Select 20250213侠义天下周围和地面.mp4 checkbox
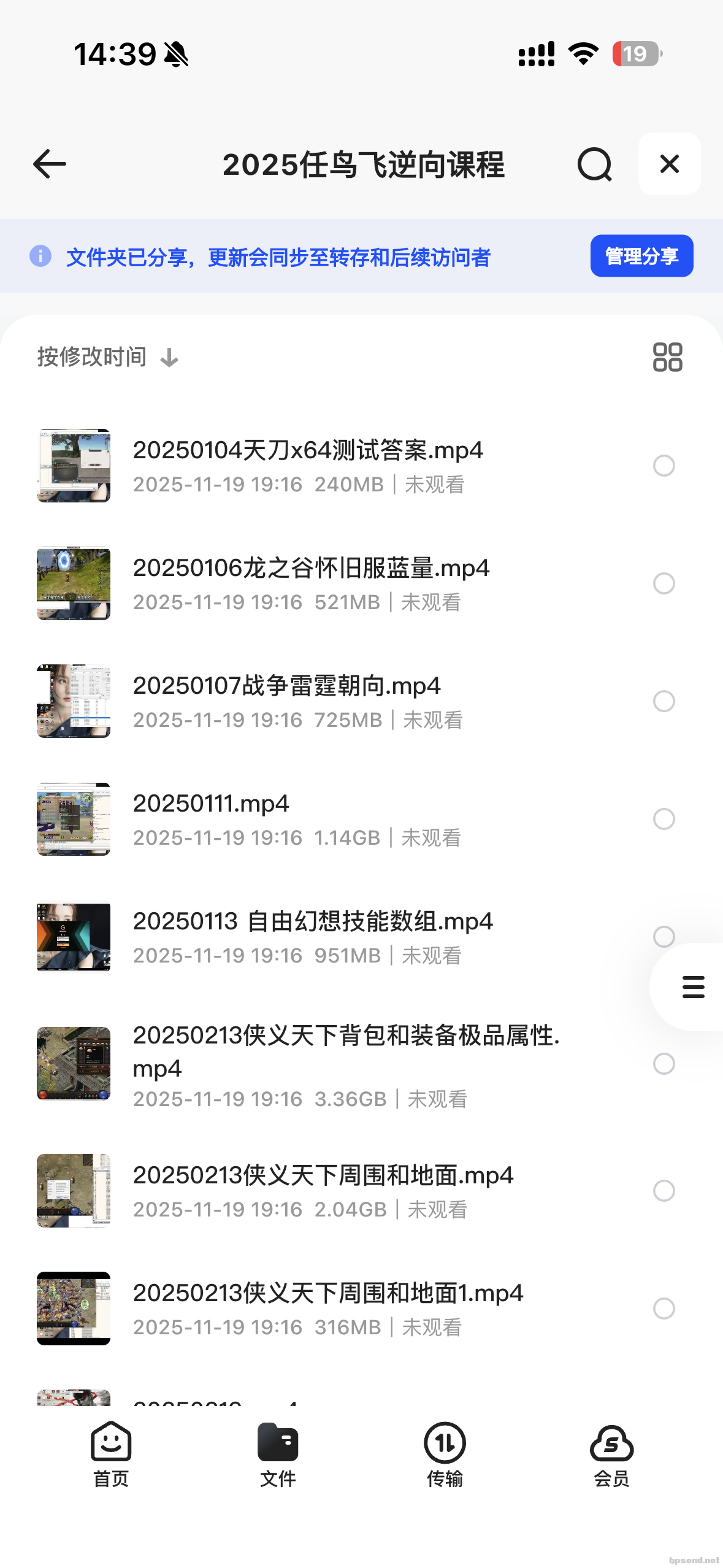723x1568 pixels. [664, 1191]
